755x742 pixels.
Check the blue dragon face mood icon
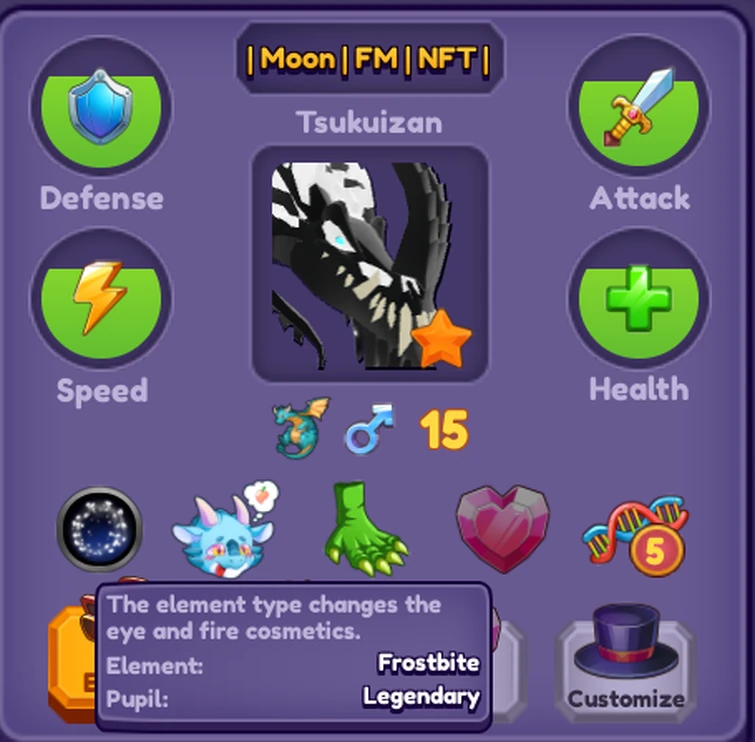[x=221, y=533]
